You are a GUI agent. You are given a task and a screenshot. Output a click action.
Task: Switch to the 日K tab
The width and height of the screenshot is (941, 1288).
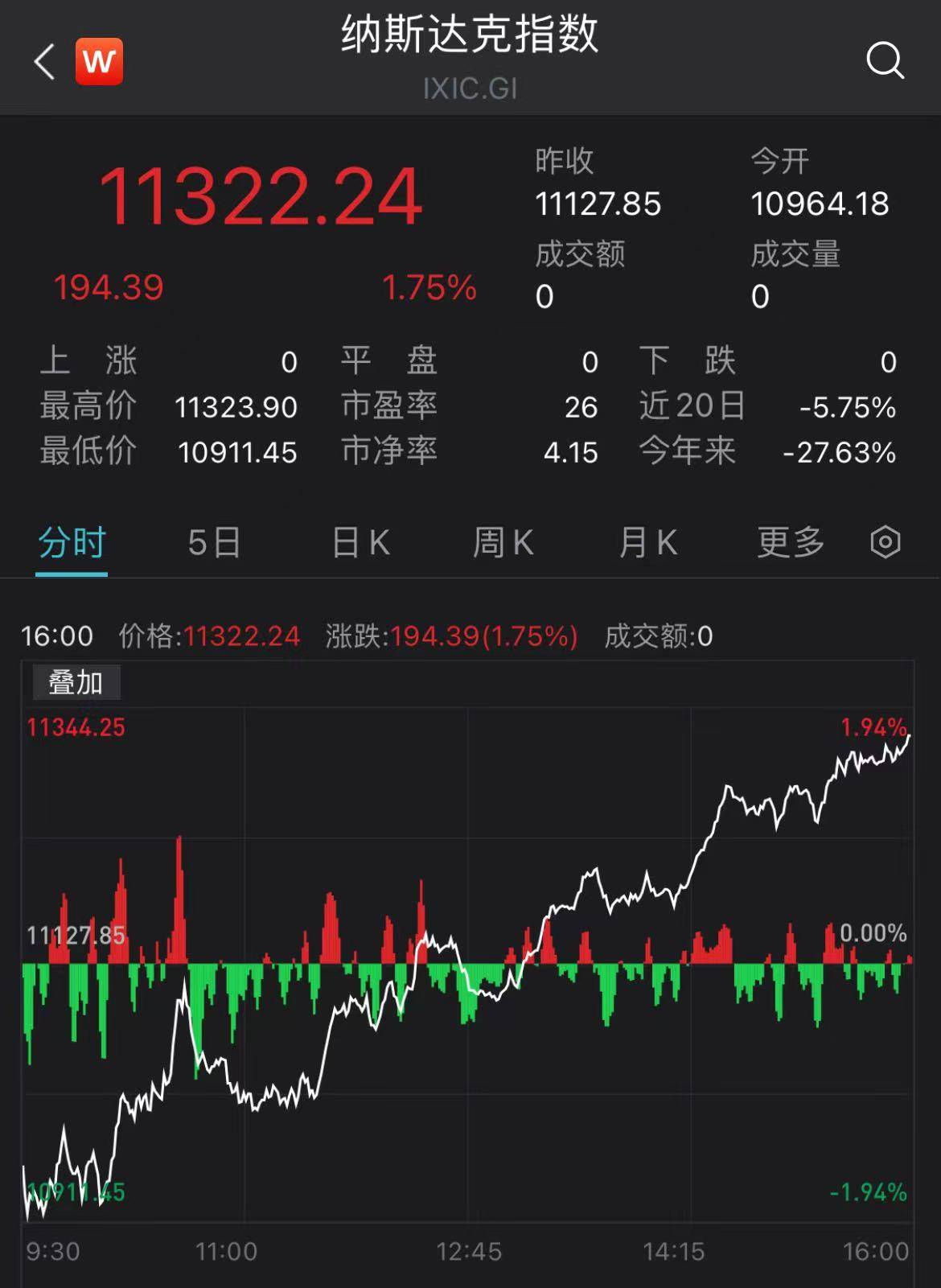tap(359, 543)
